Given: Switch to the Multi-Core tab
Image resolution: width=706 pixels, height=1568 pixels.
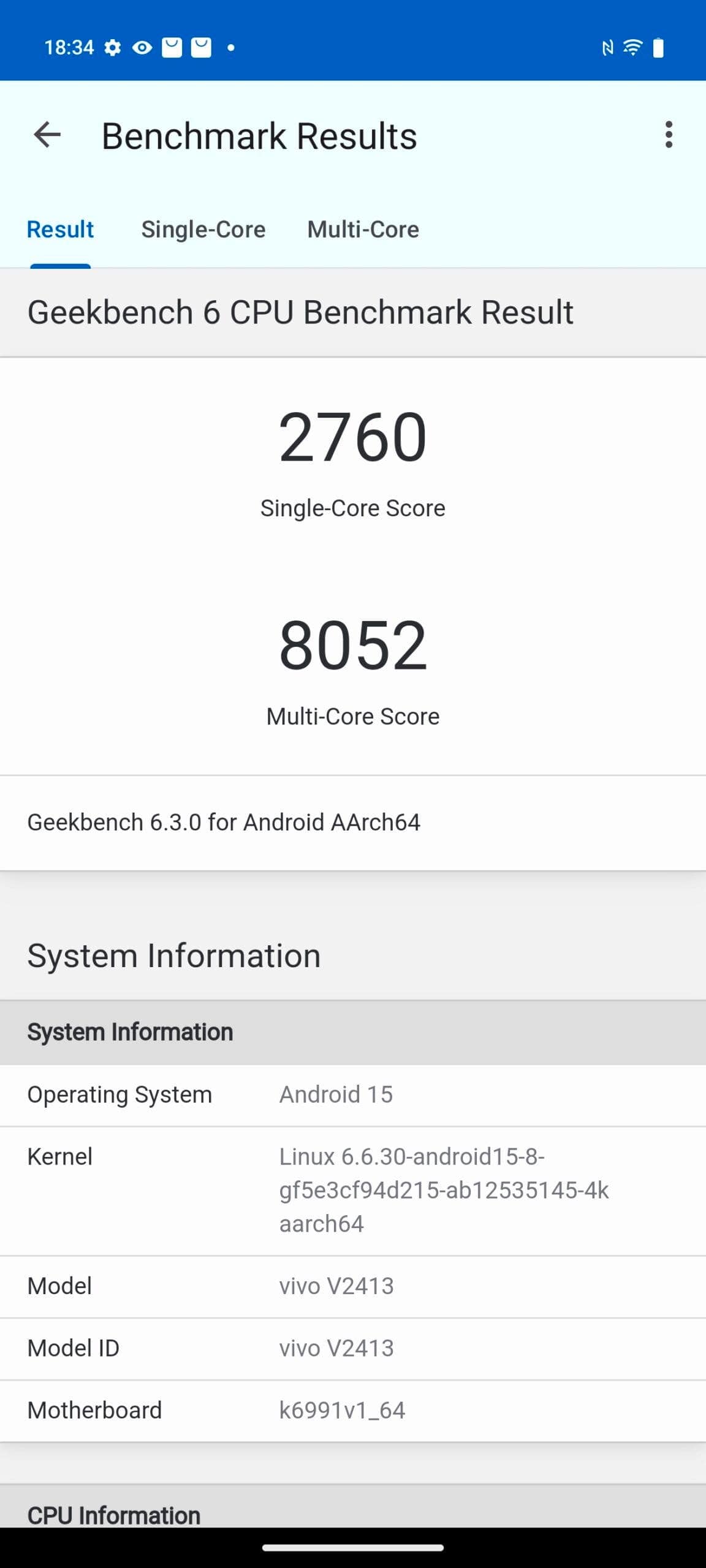Looking at the screenshot, I should (363, 230).
